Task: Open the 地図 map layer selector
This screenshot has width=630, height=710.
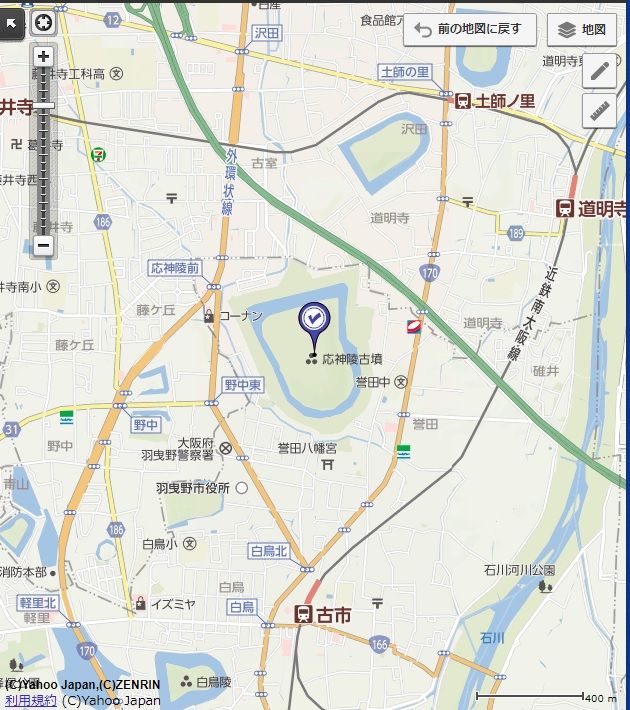Action: 582,29
